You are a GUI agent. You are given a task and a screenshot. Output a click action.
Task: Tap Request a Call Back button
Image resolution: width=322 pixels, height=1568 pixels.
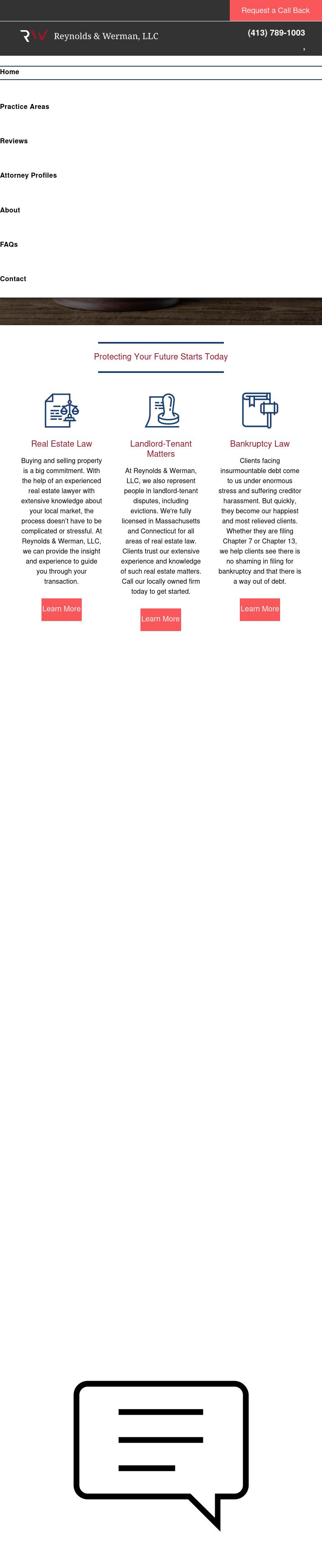point(275,10)
